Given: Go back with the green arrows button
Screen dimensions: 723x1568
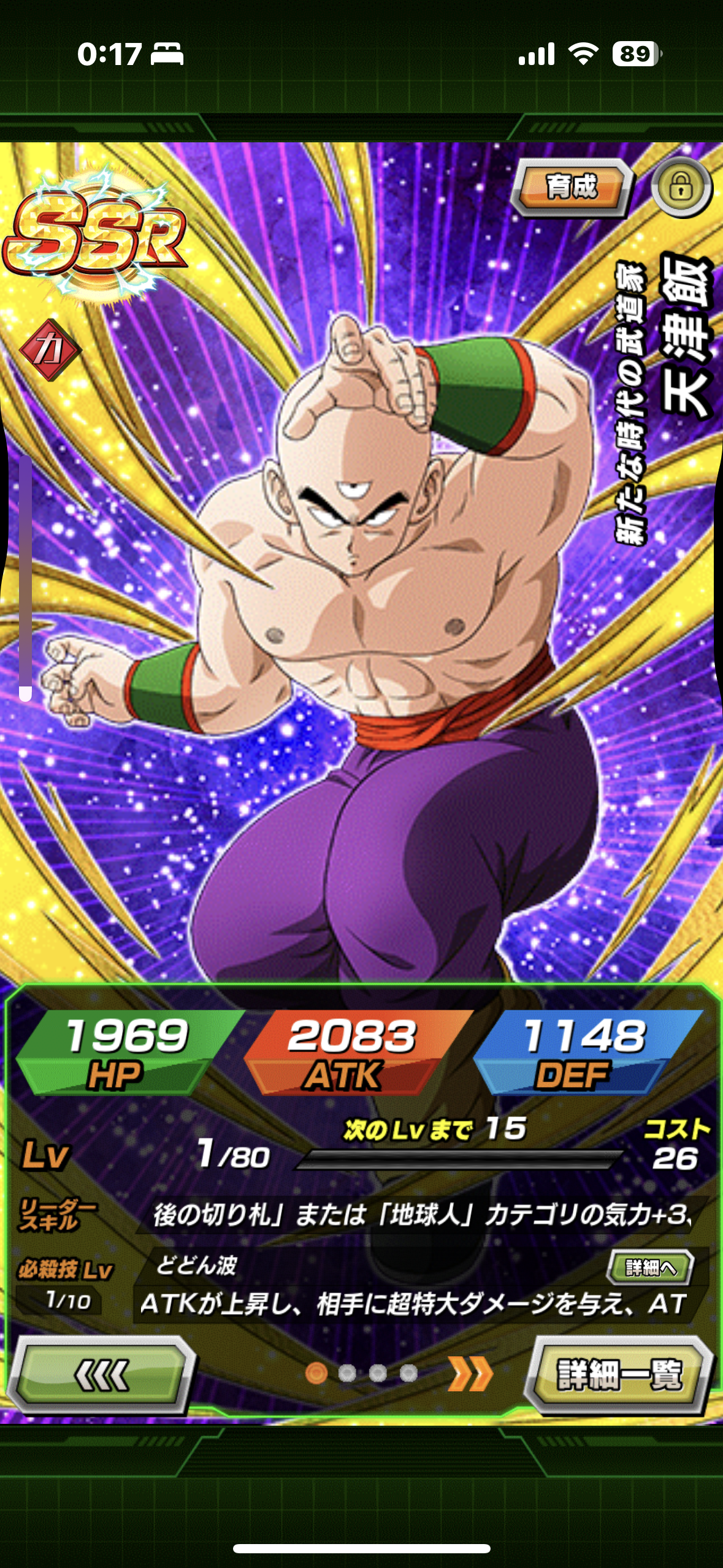Looking at the screenshot, I should click(101, 1374).
